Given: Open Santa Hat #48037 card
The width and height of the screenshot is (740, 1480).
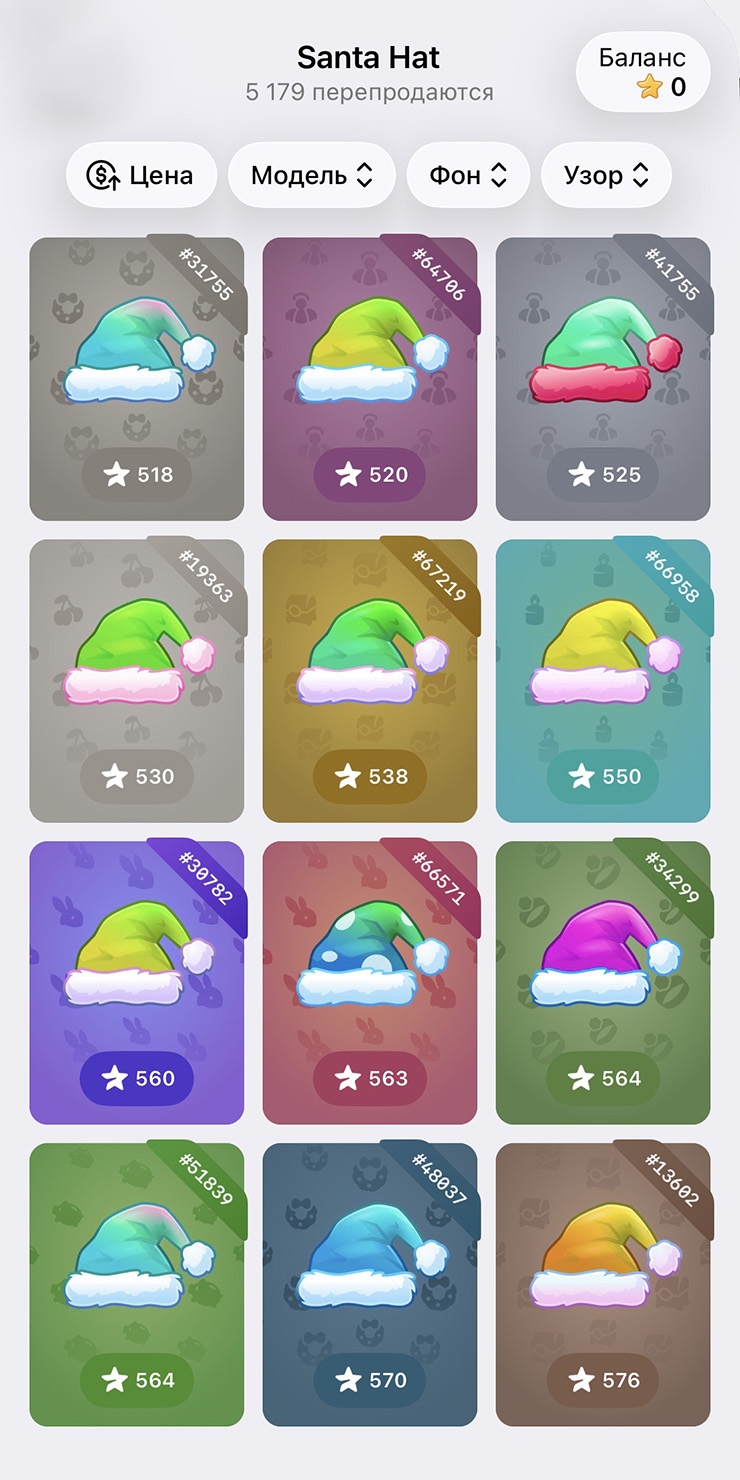Looking at the screenshot, I should pos(370,1284).
